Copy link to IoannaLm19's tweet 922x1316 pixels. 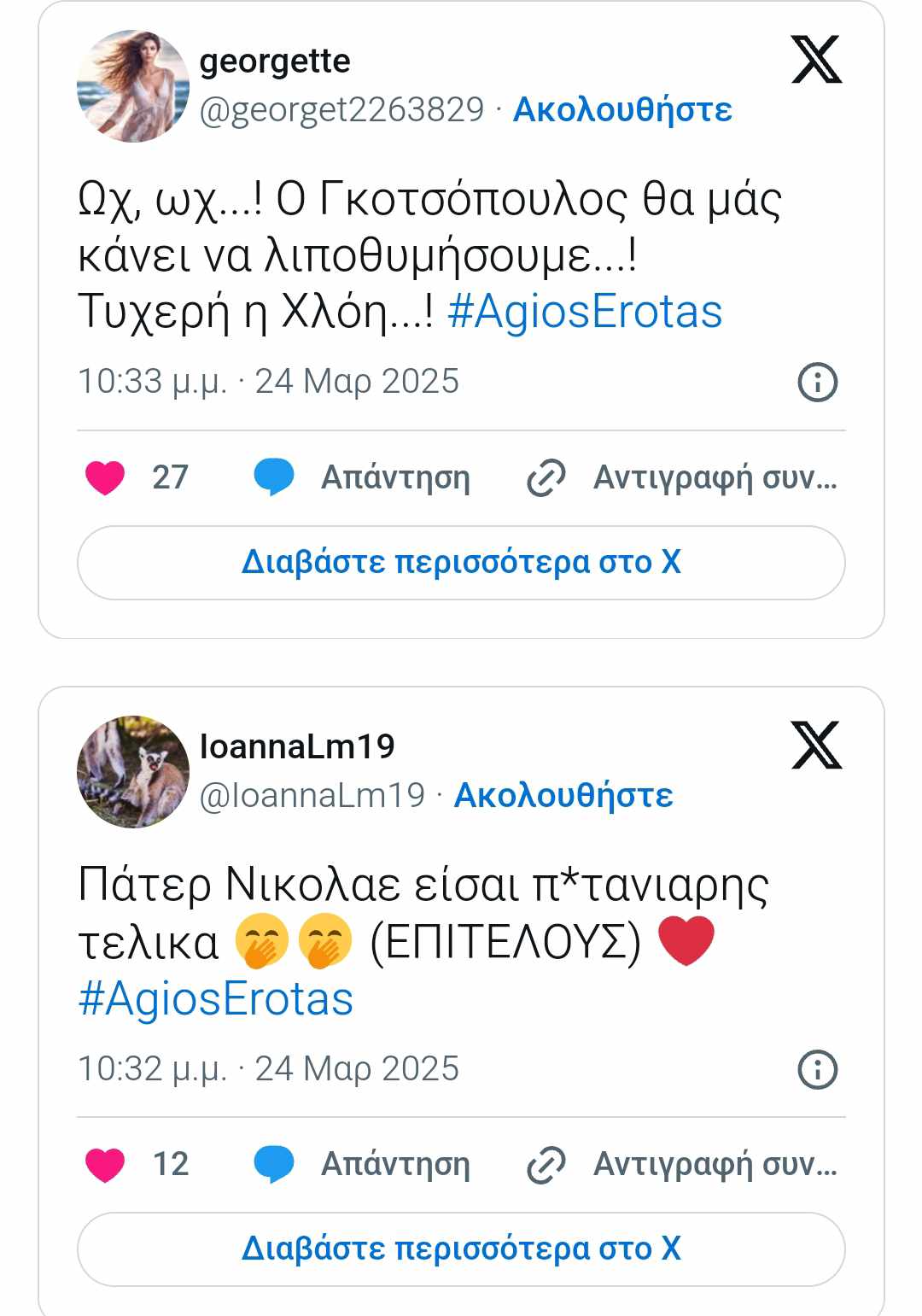click(x=683, y=1164)
